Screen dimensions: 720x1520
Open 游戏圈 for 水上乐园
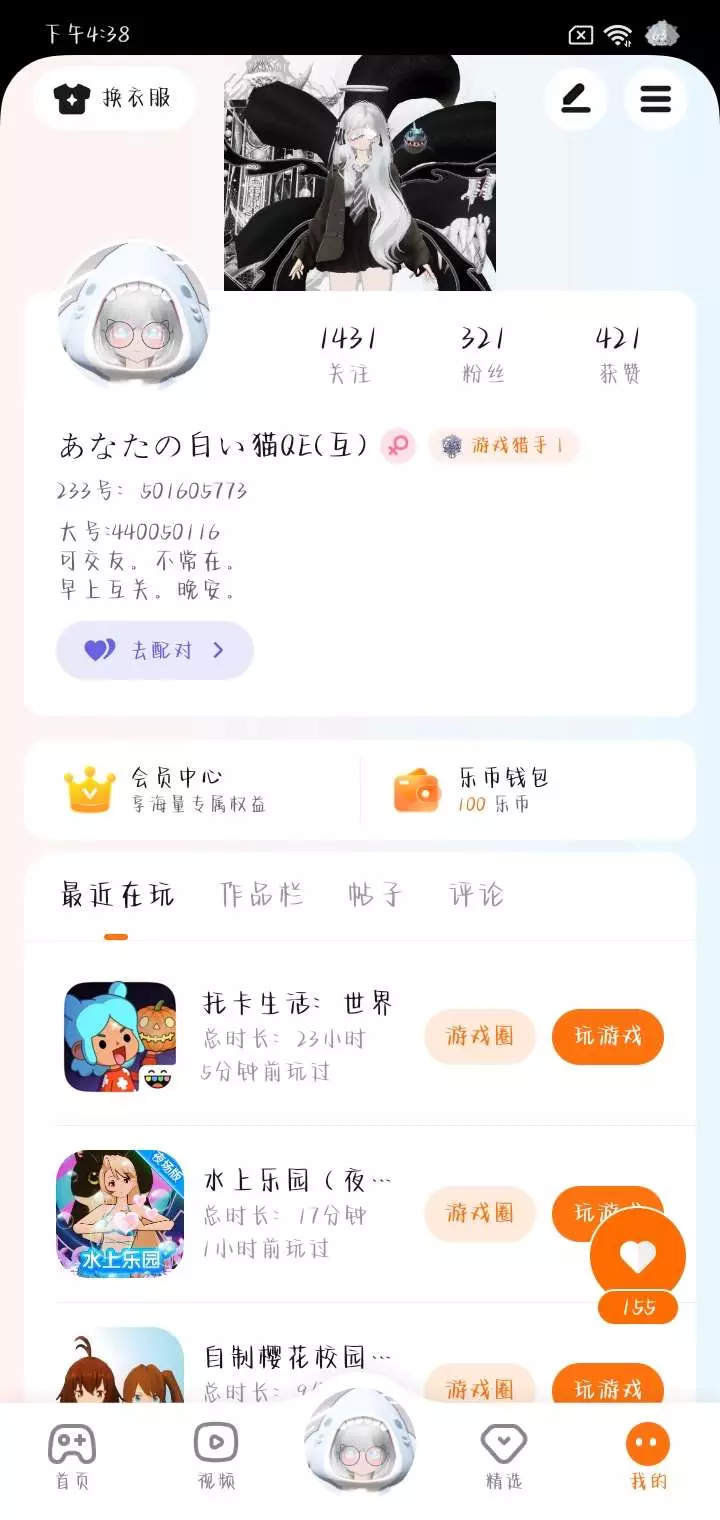480,1213
